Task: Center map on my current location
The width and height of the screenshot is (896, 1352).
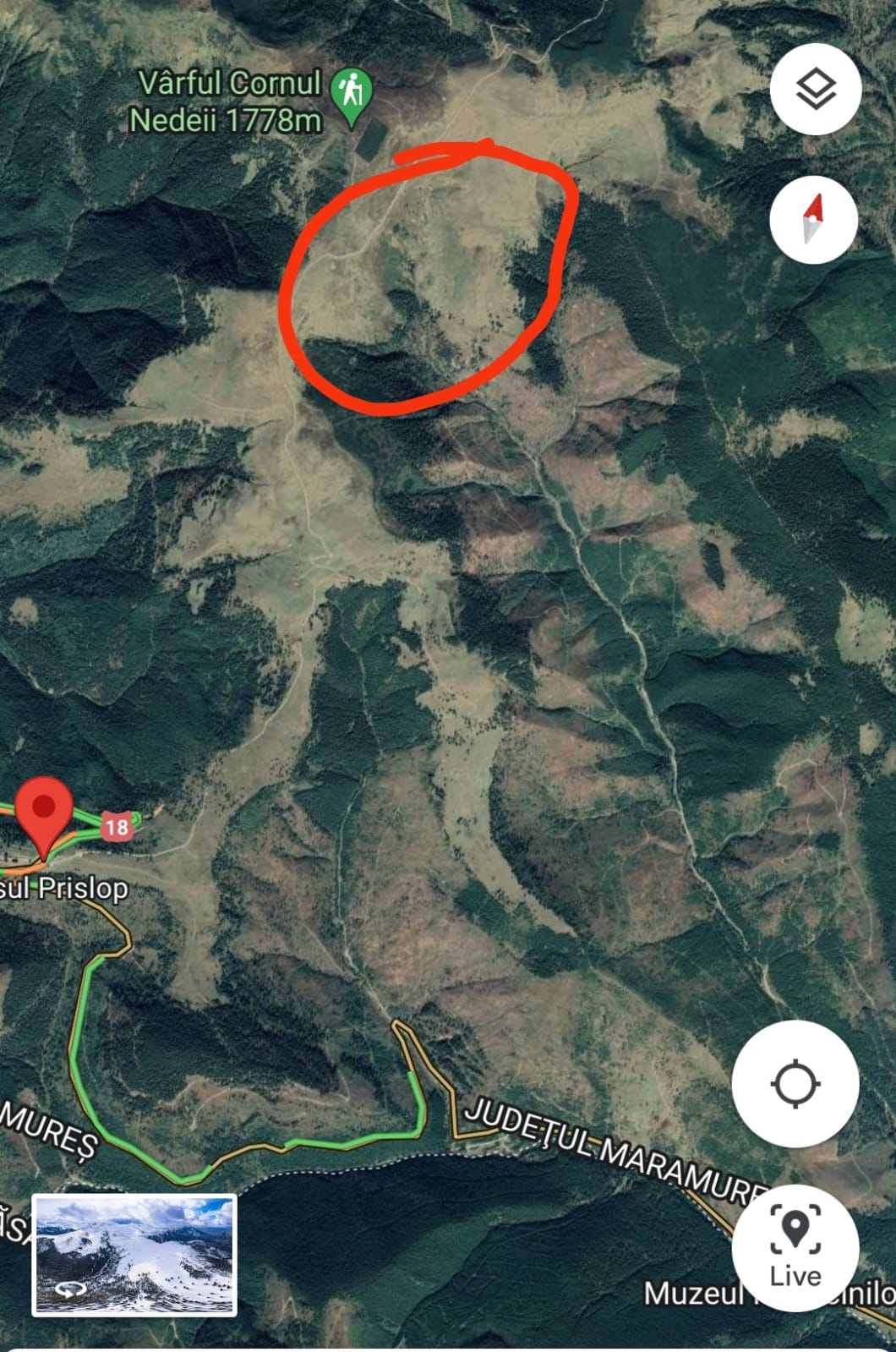Action: 795,1084
